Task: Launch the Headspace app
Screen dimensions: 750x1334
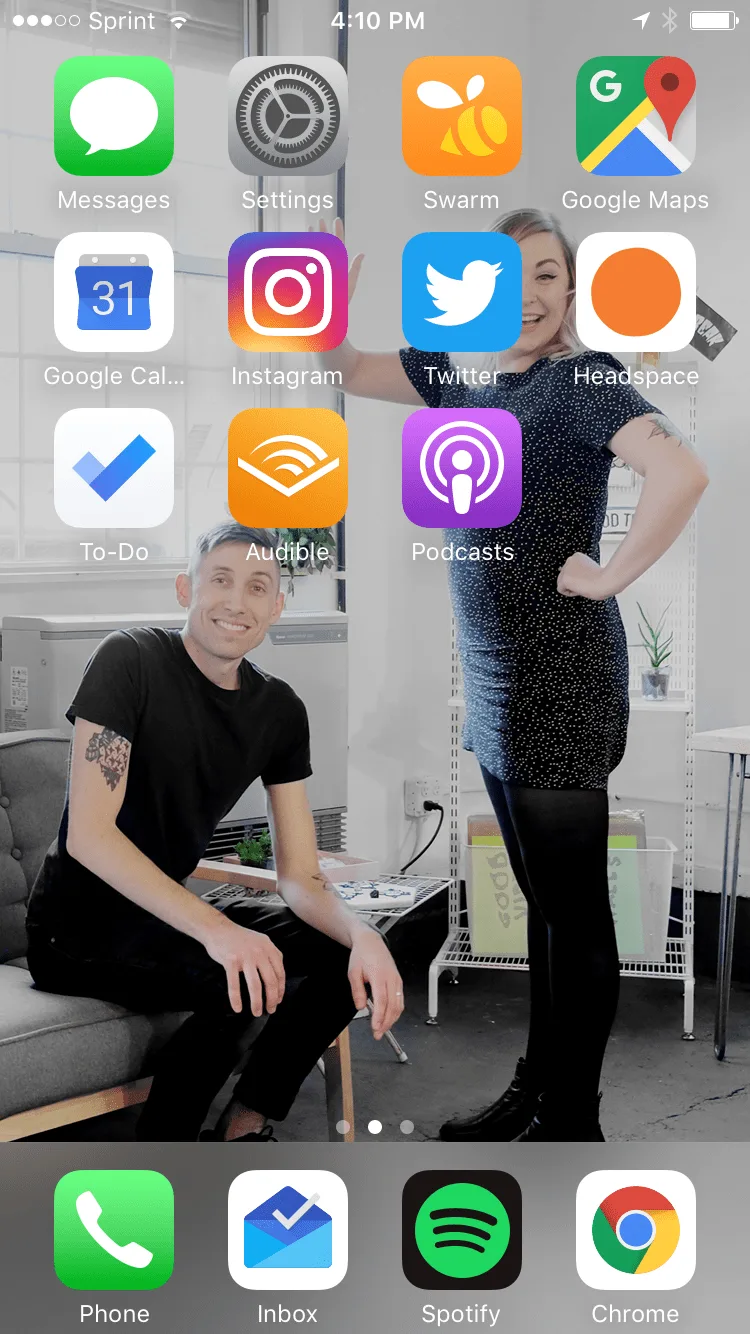Action: tap(636, 292)
